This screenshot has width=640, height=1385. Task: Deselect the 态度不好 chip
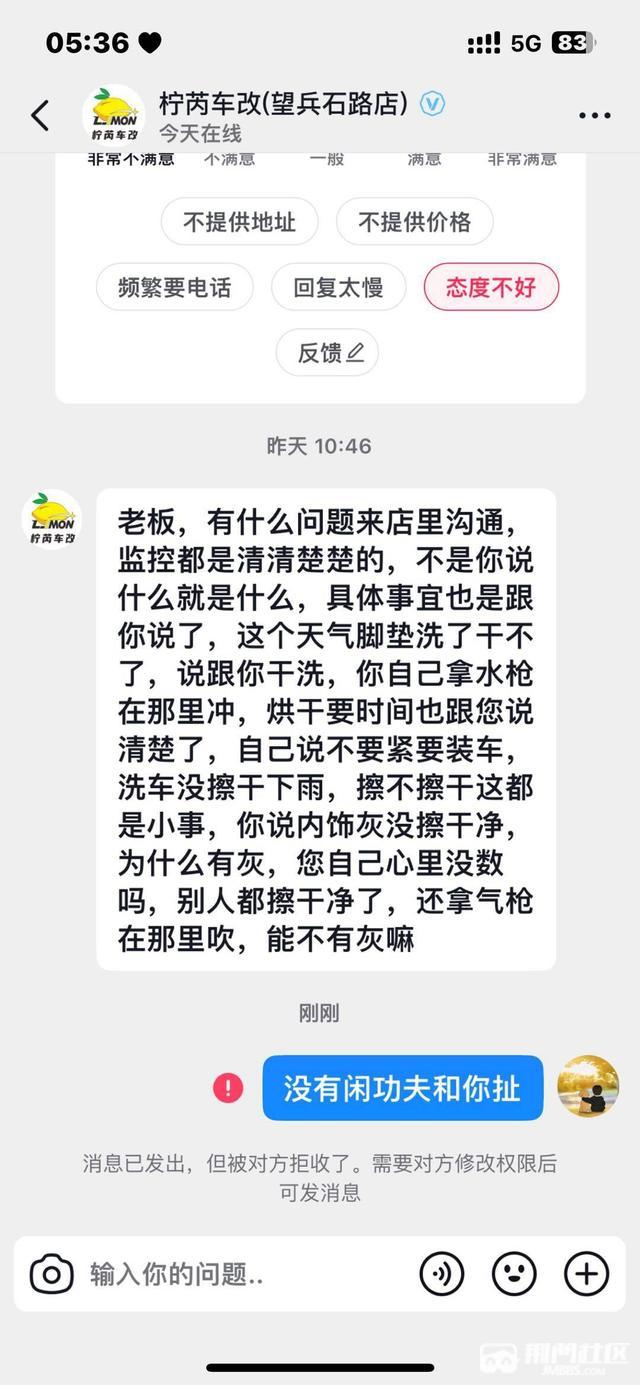pyautogui.click(x=491, y=288)
